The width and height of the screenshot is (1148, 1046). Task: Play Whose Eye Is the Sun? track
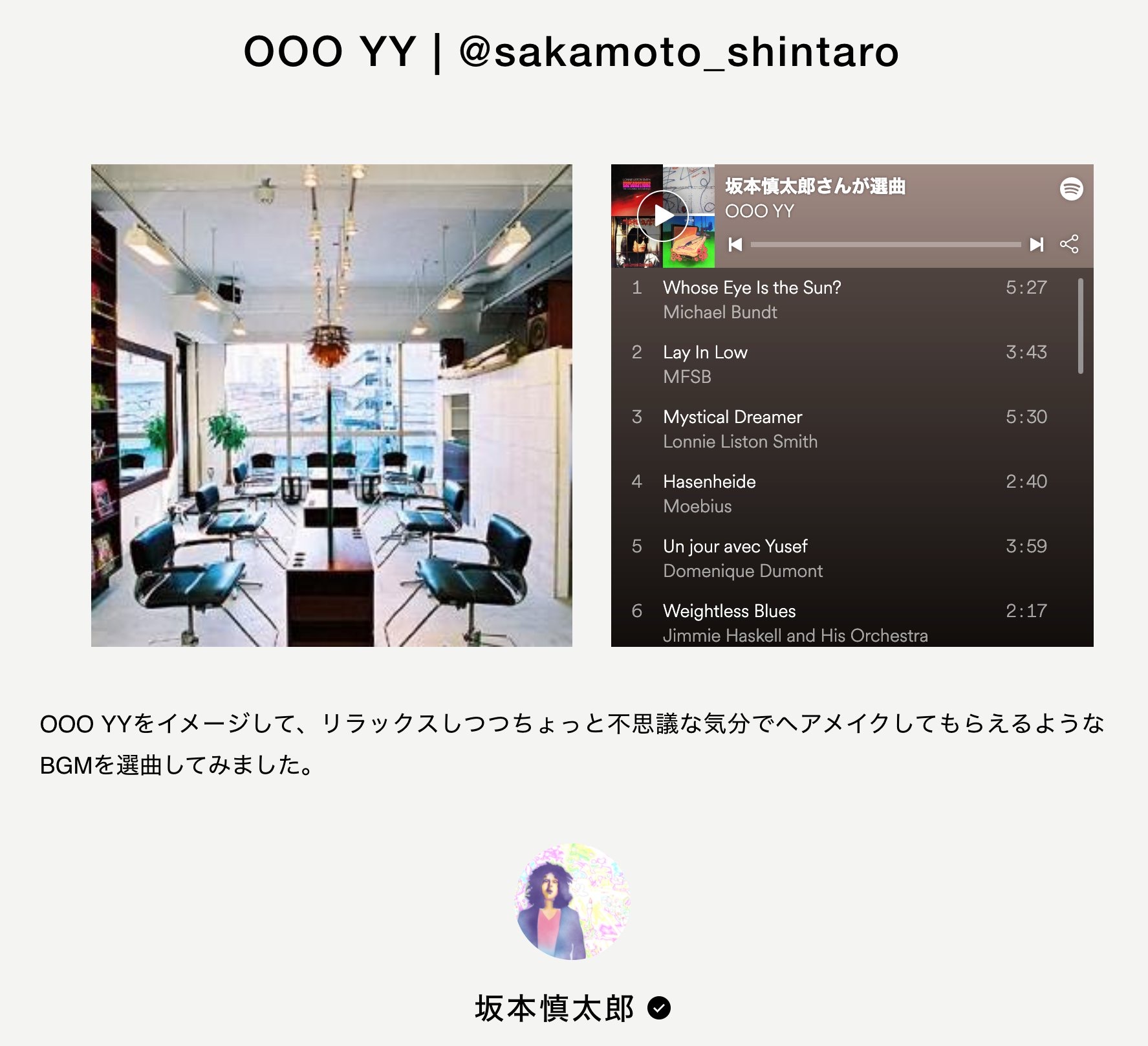tap(752, 288)
